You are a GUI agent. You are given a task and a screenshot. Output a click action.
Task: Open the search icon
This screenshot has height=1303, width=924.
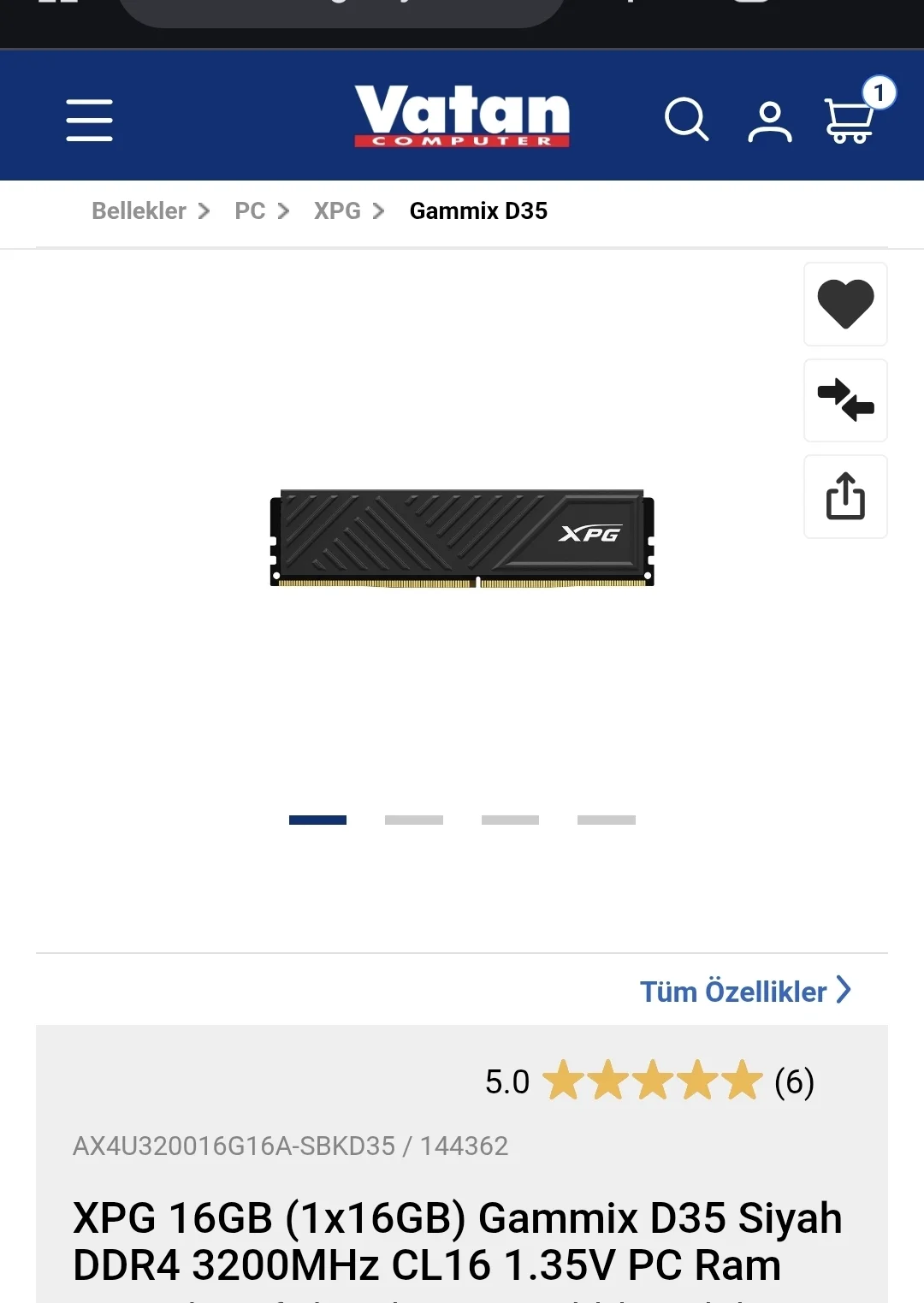(686, 120)
